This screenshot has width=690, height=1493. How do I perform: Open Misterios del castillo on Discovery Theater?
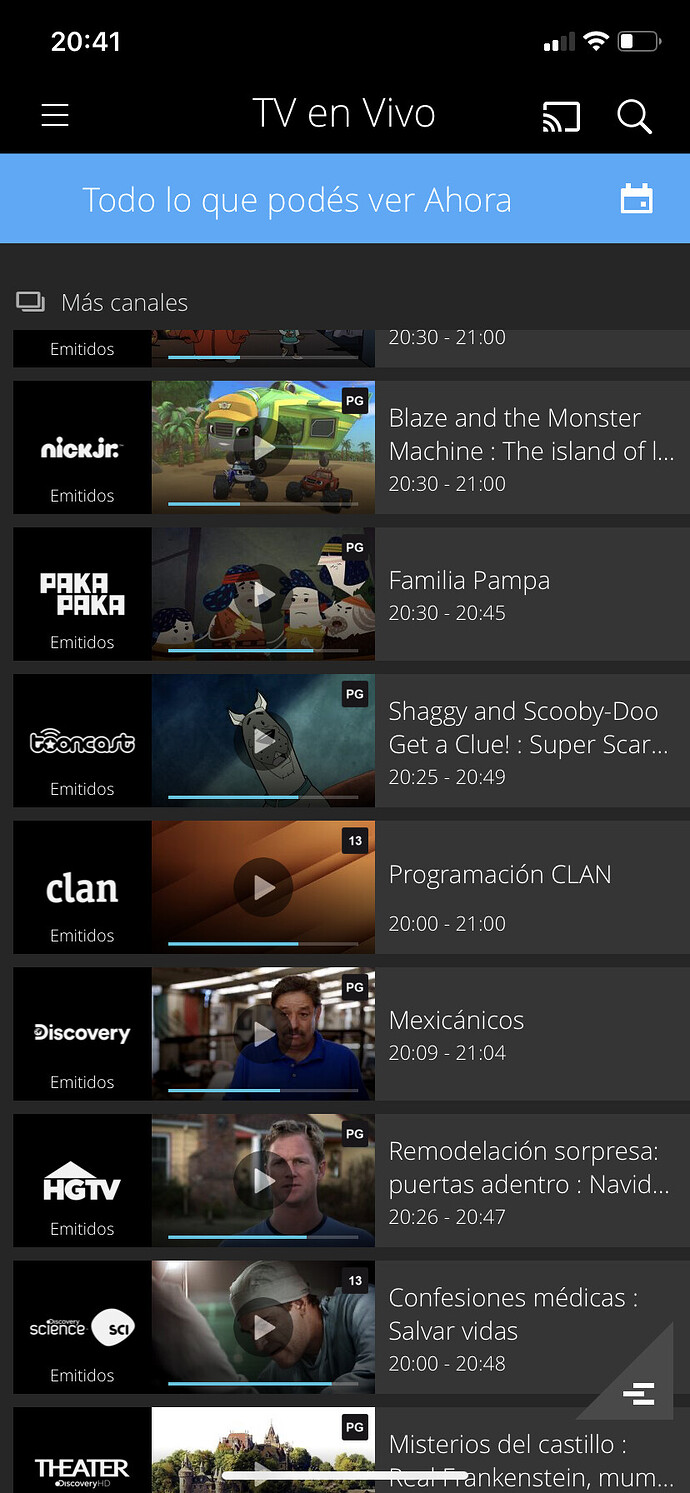coord(531,1460)
